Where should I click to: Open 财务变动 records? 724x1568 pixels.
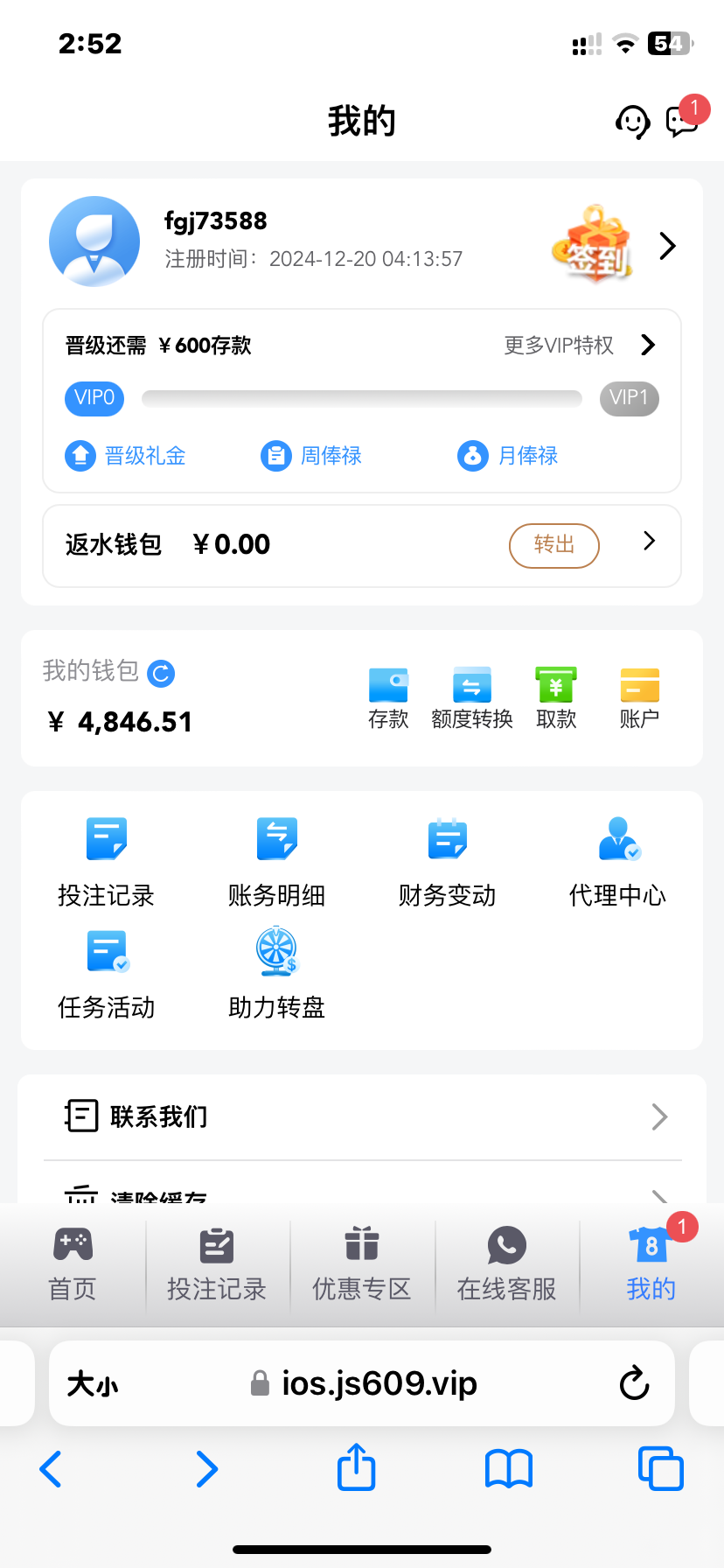pyautogui.click(x=447, y=863)
